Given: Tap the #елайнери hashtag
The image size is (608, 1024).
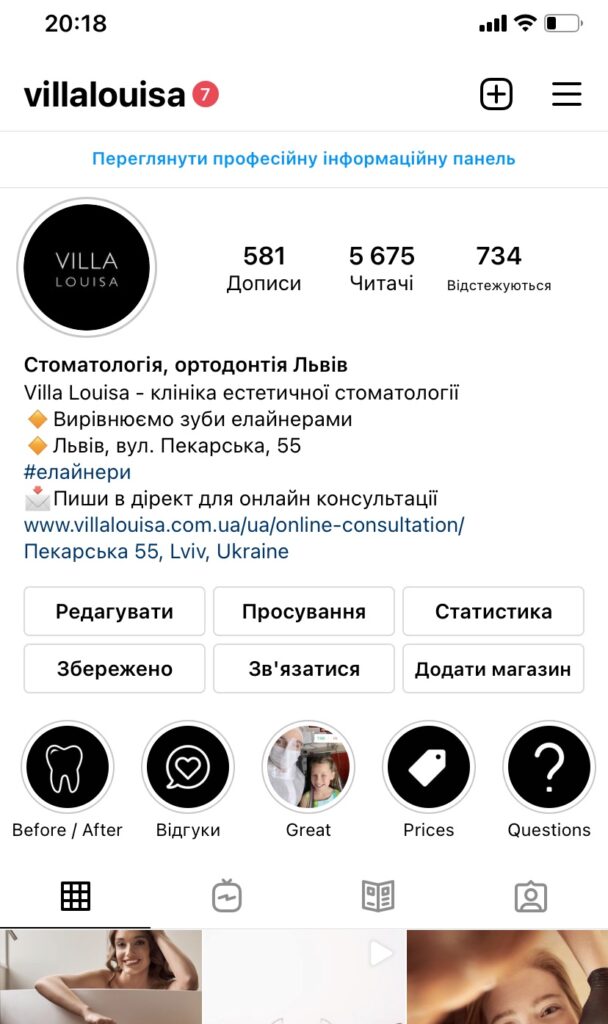Looking at the screenshot, I should point(77,472).
